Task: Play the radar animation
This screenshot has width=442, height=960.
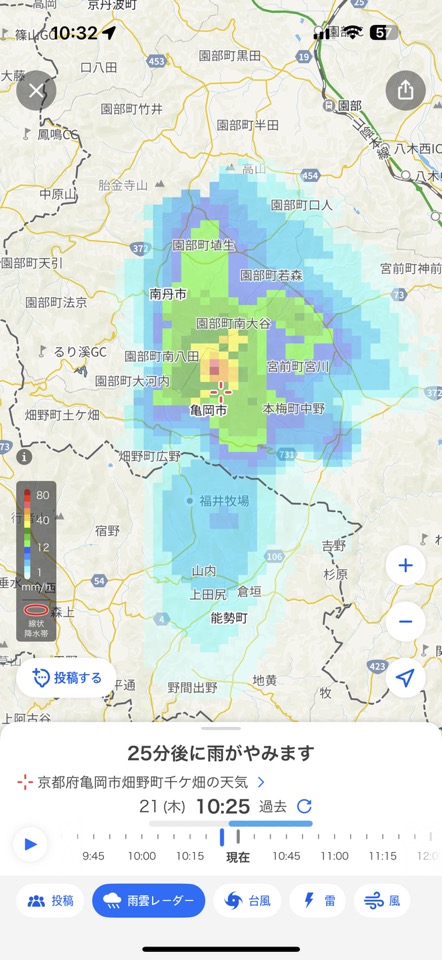Action: coord(30,845)
